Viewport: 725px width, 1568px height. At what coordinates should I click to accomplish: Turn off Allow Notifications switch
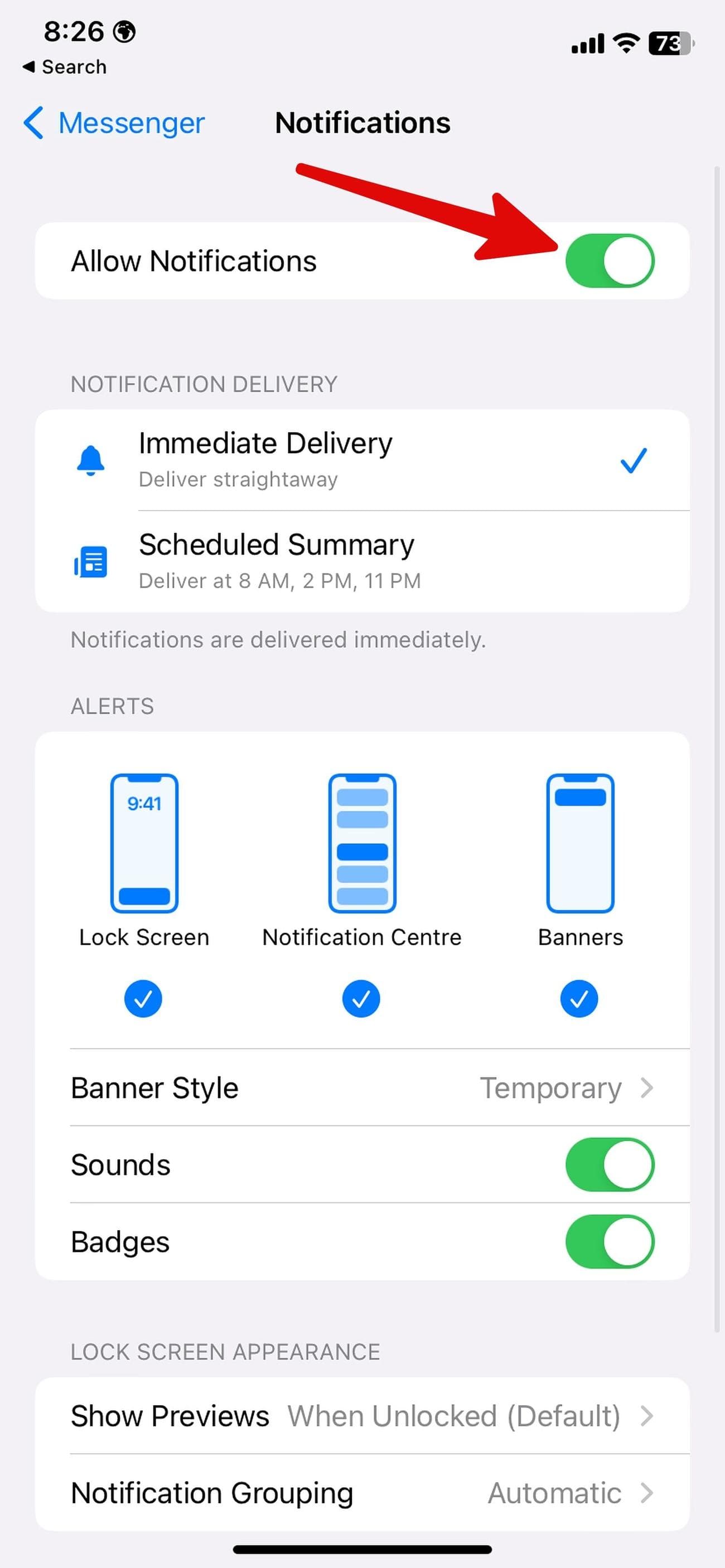(x=609, y=261)
